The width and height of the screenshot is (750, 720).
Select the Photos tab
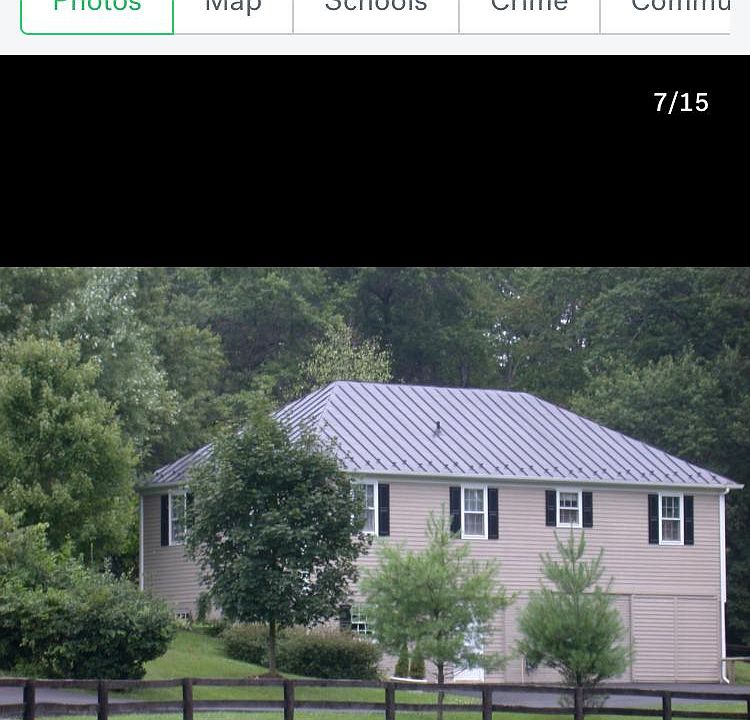(97, 10)
